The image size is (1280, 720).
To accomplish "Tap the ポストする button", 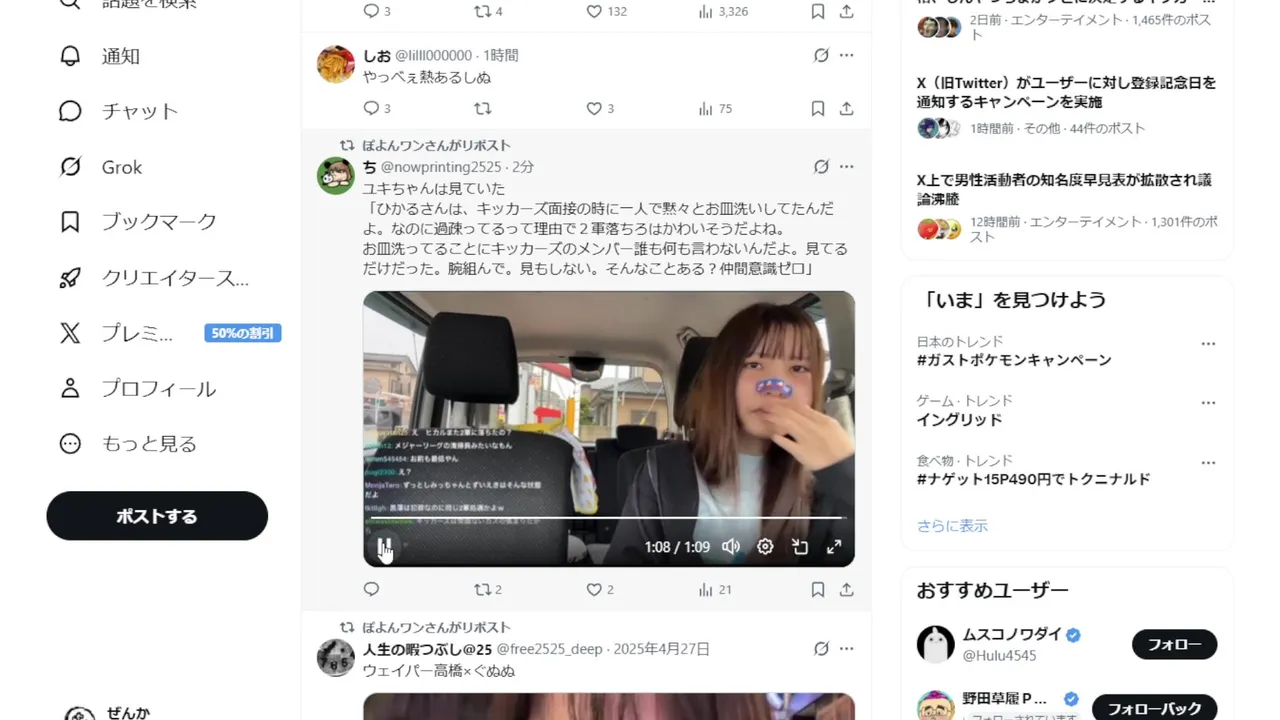I will (x=157, y=516).
